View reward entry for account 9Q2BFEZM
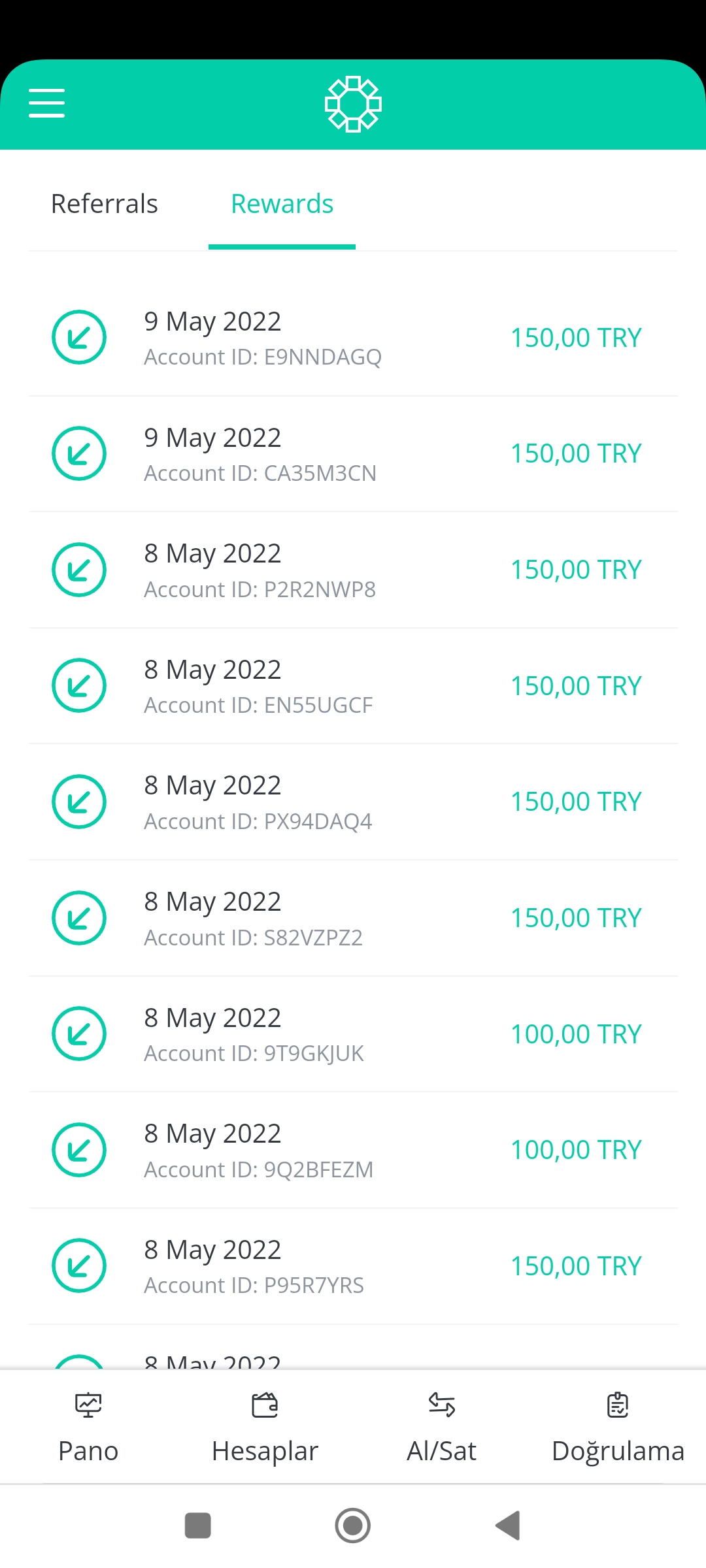This screenshot has height=1568, width=706. point(353,1151)
